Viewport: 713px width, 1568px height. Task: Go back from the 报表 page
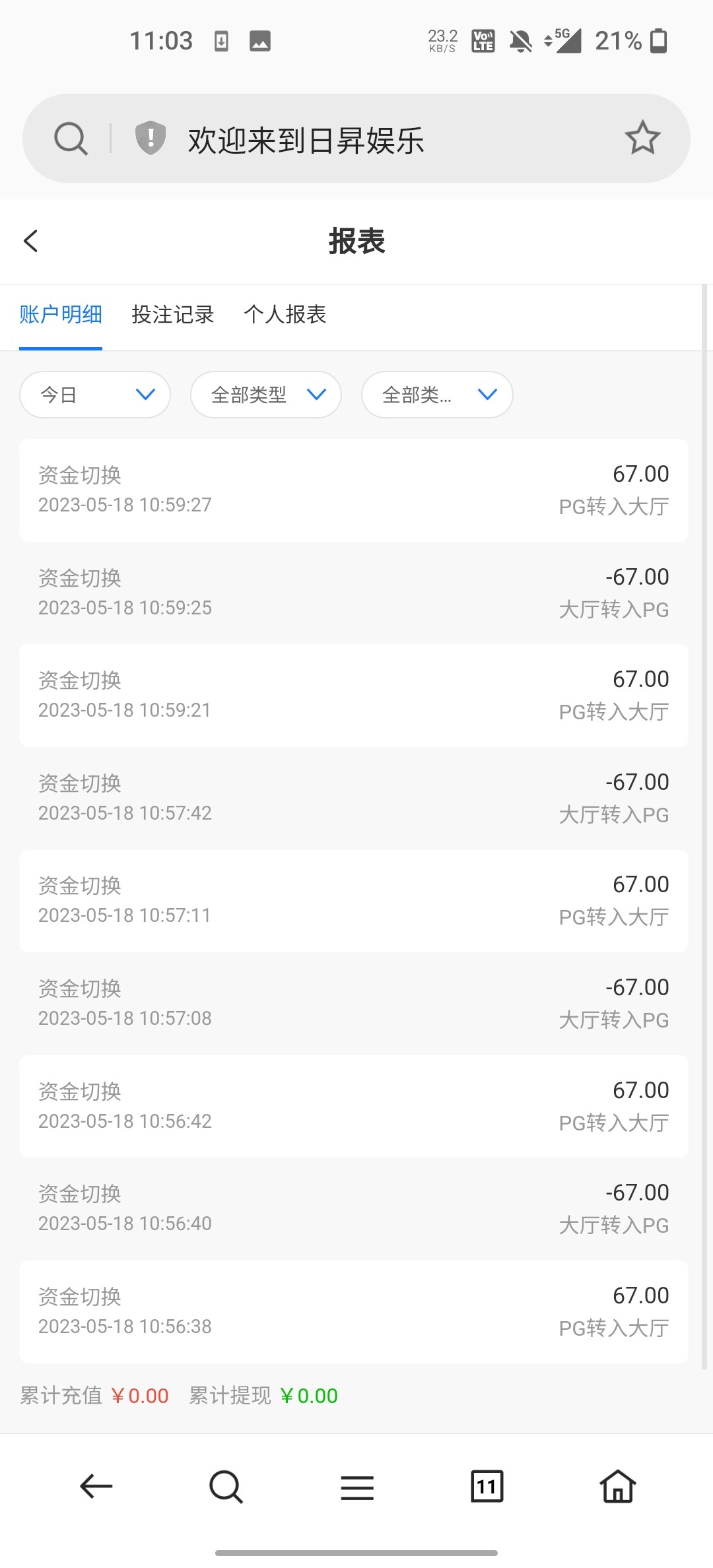[x=31, y=241]
